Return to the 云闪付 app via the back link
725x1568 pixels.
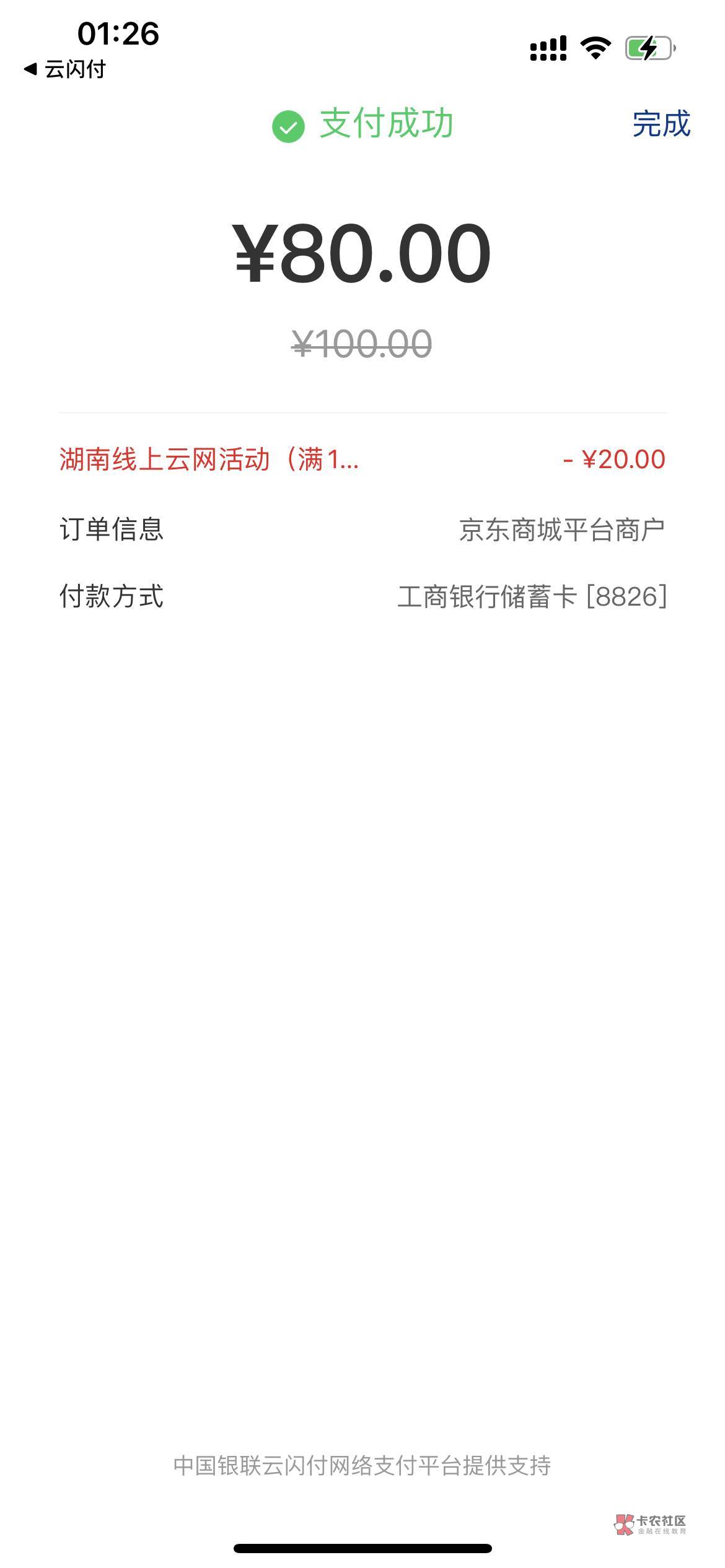[65, 69]
